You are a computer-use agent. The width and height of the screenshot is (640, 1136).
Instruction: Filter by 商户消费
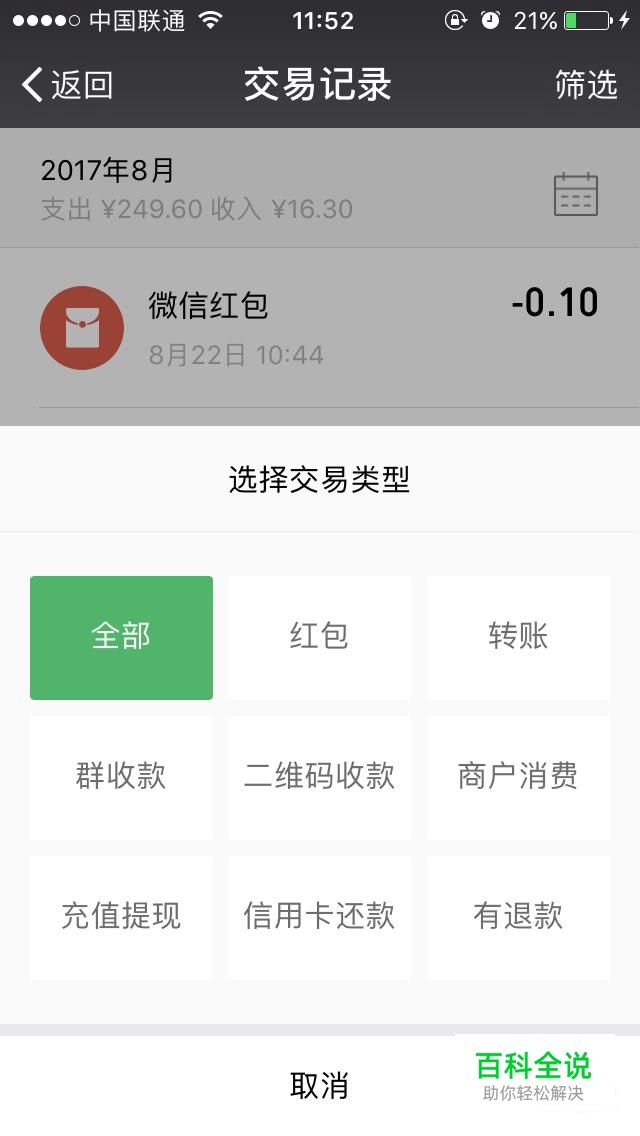518,777
